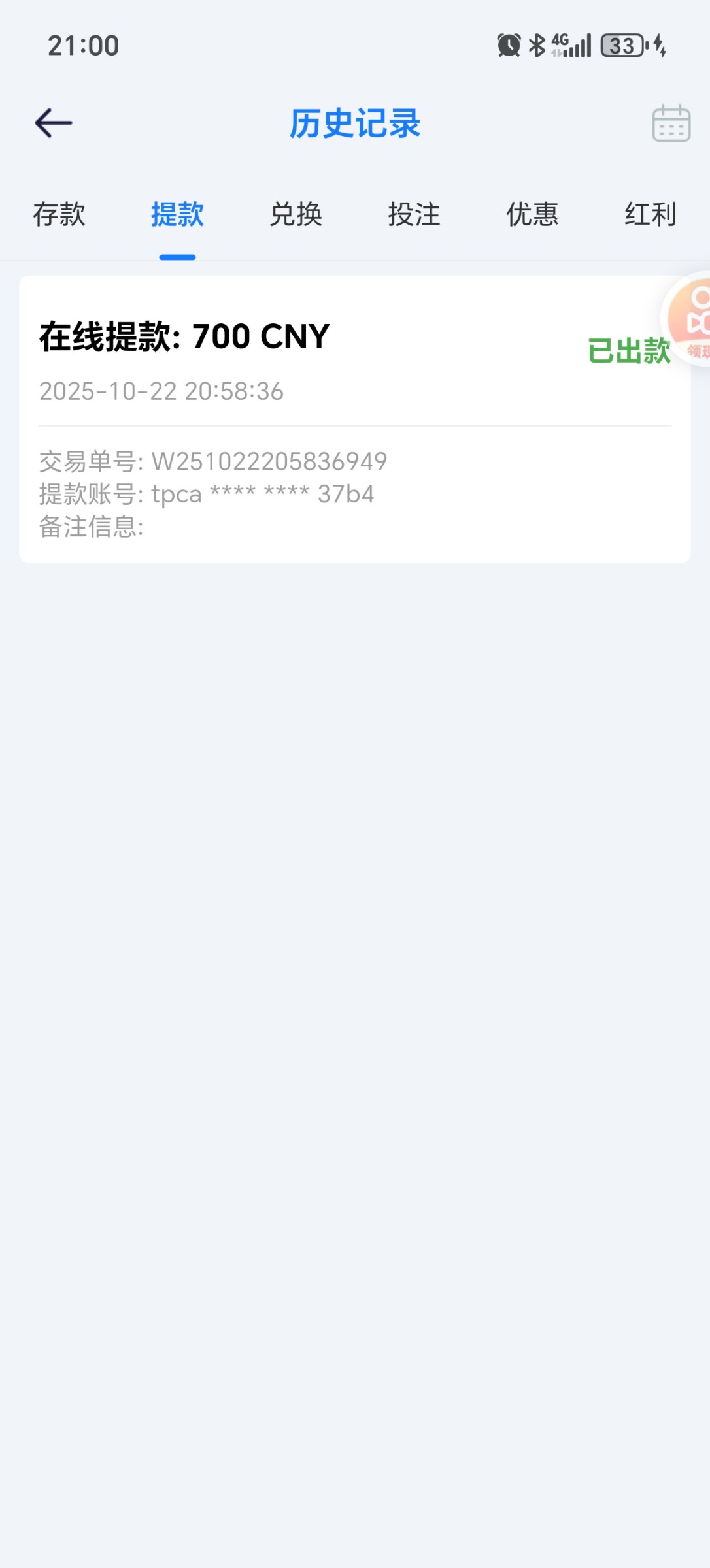Tap the back arrow to exit history
Screen dimensions: 710x1568
53,123
